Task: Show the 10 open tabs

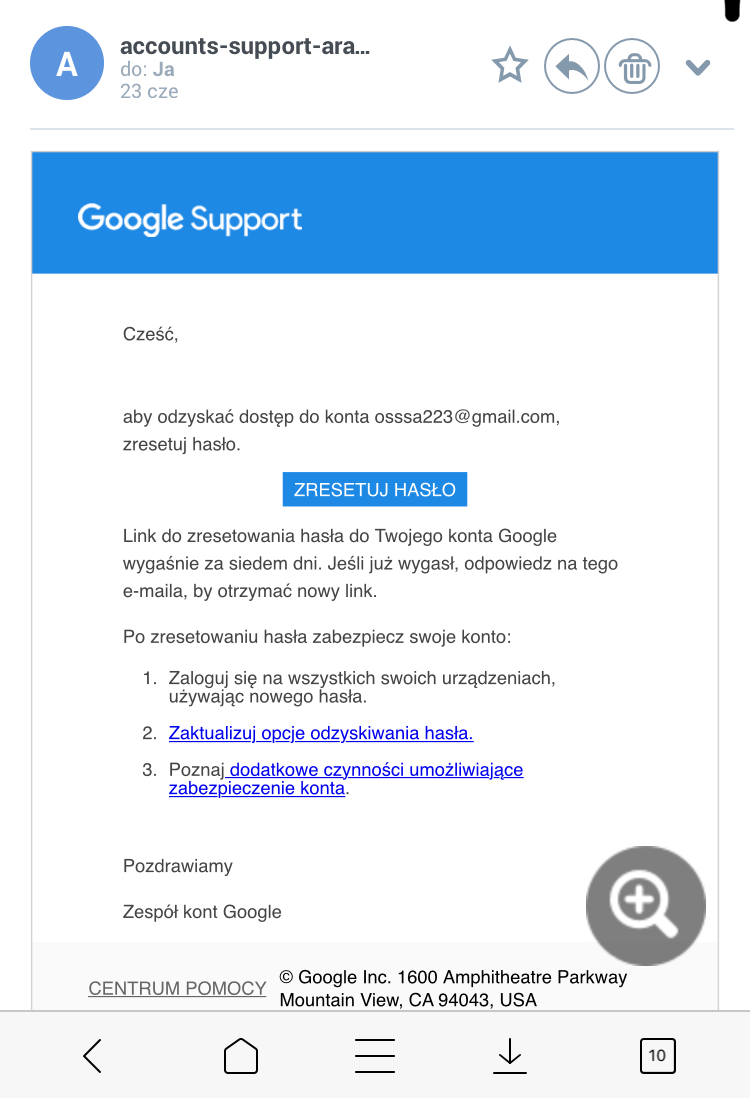Action: pyautogui.click(x=658, y=1055)
